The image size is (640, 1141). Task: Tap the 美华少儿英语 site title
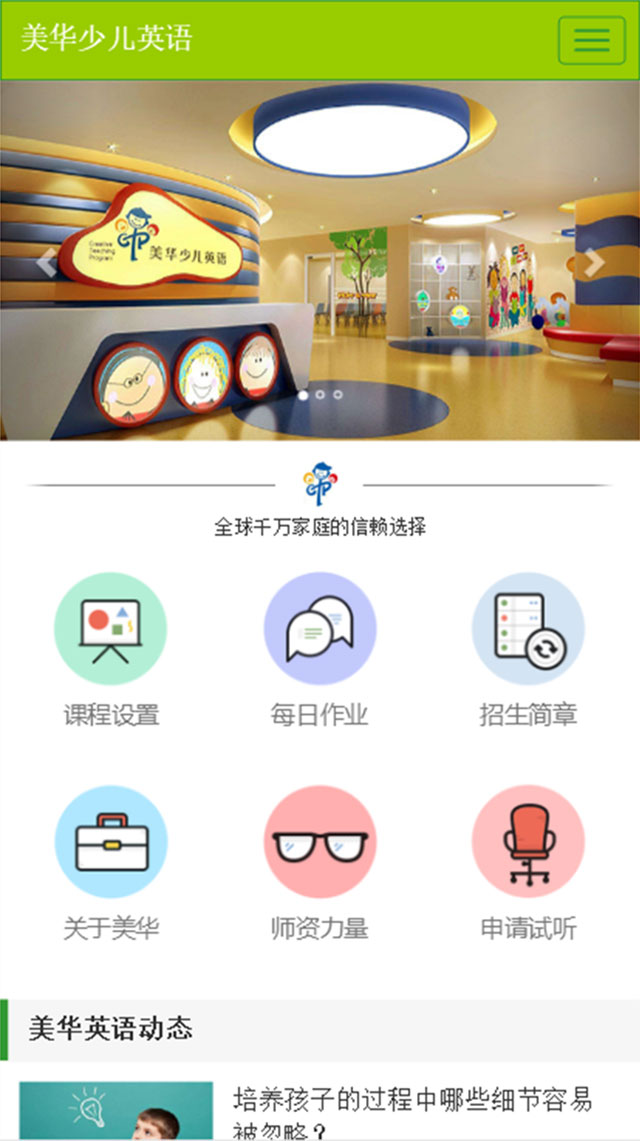pyautogui.click(x=106, y=38)
